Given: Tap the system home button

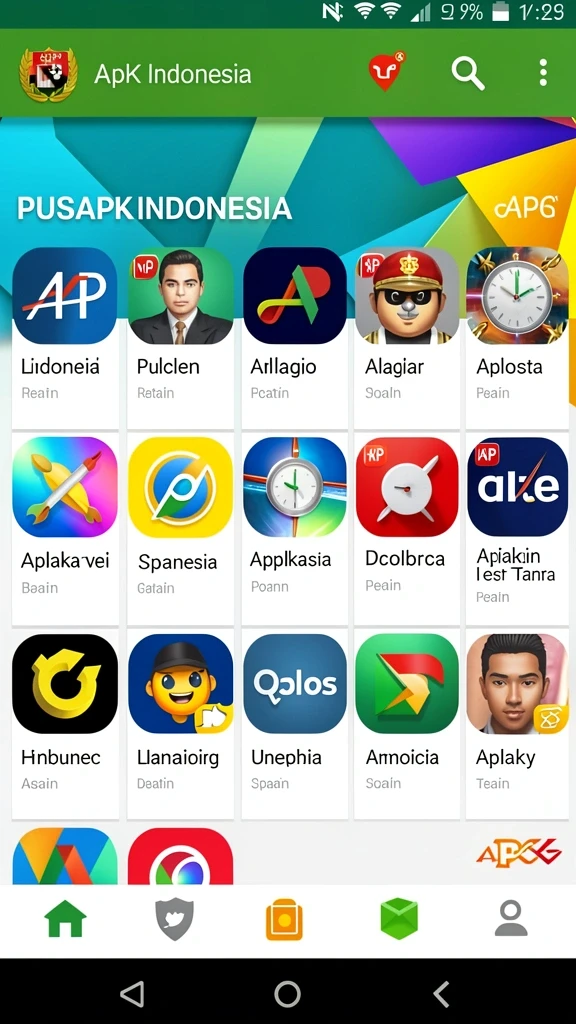Looking at the screenshot, I should click(x=287, y=994).
